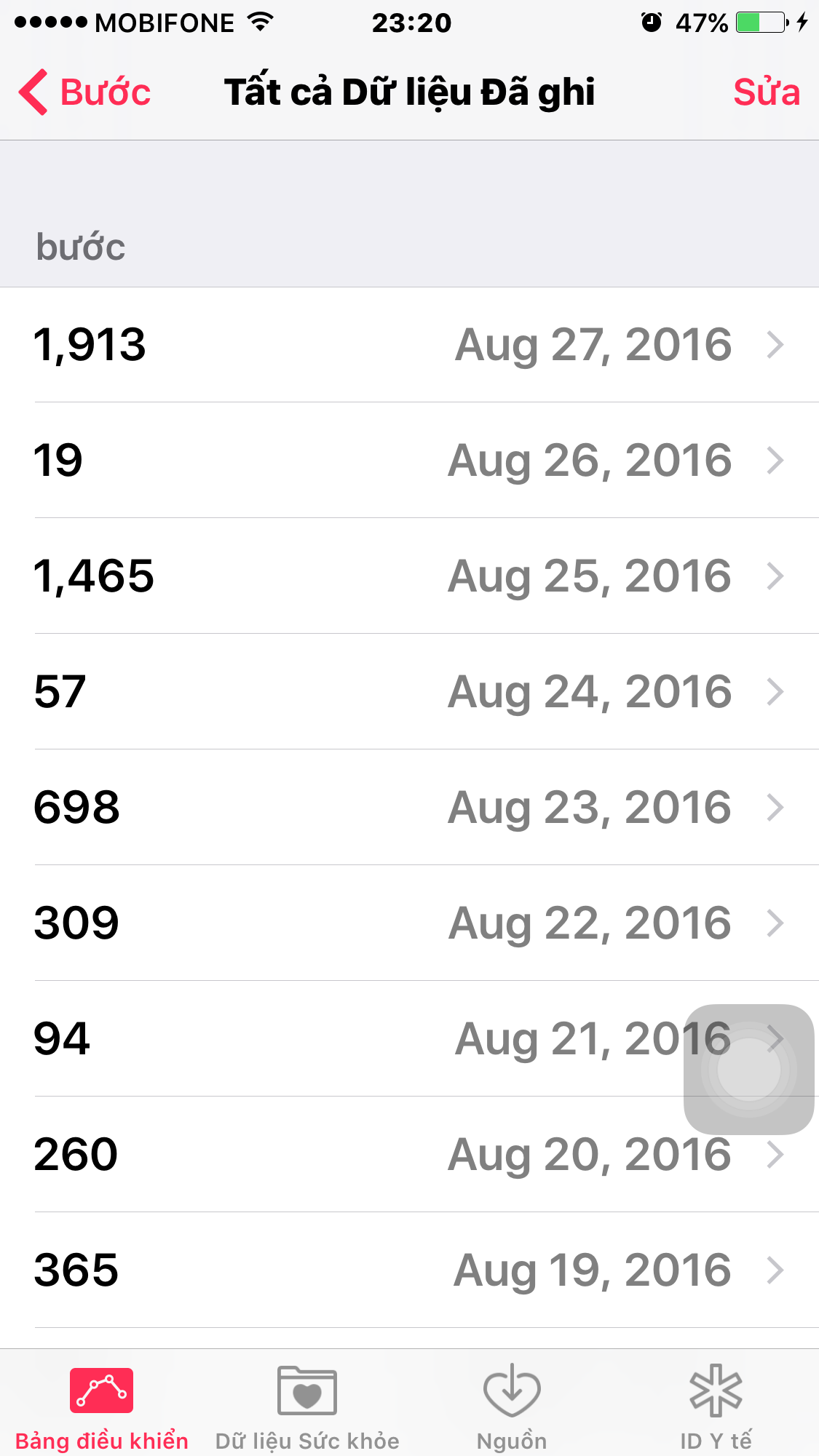Select the 698 steps row for Aug 23
The height and width of the screenshot is (1456, 819).
click(x=409, y=807)
